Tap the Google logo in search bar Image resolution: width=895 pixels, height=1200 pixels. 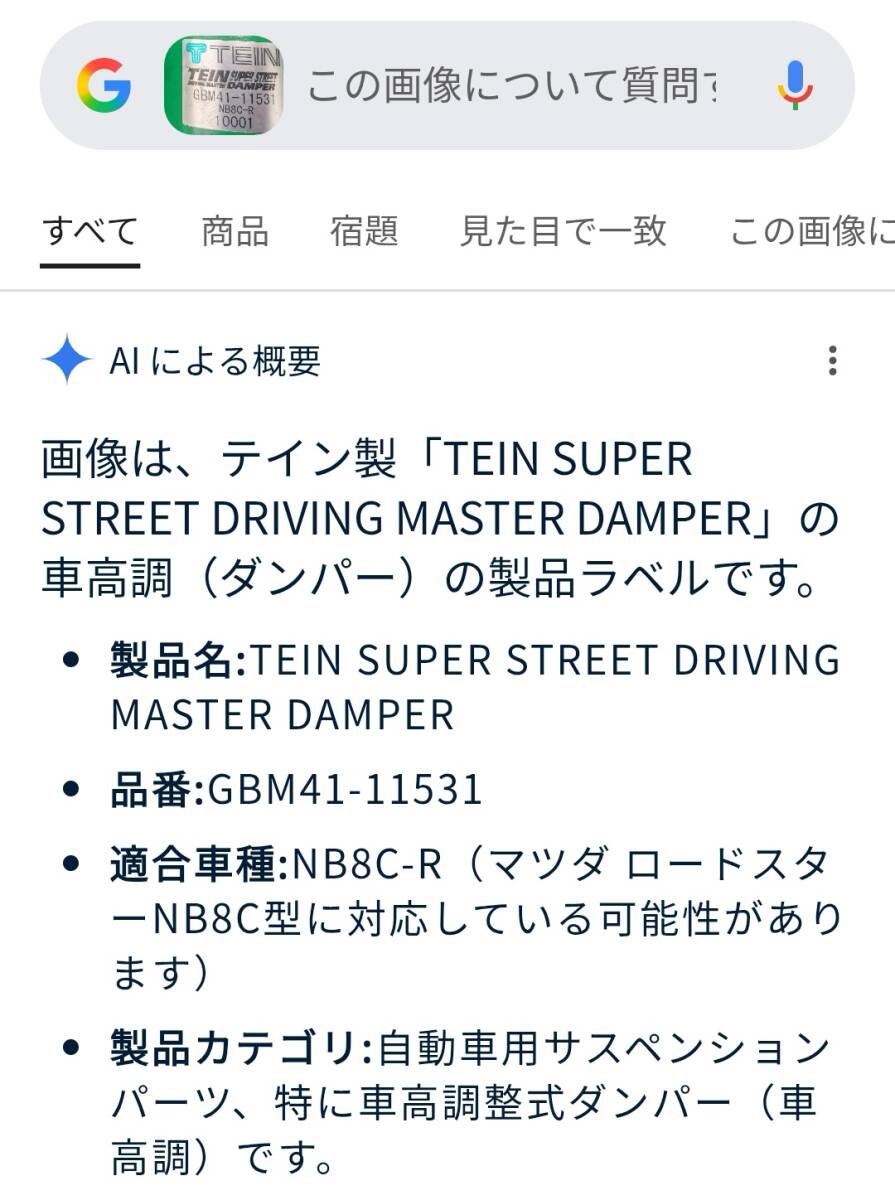click(104, 85)
